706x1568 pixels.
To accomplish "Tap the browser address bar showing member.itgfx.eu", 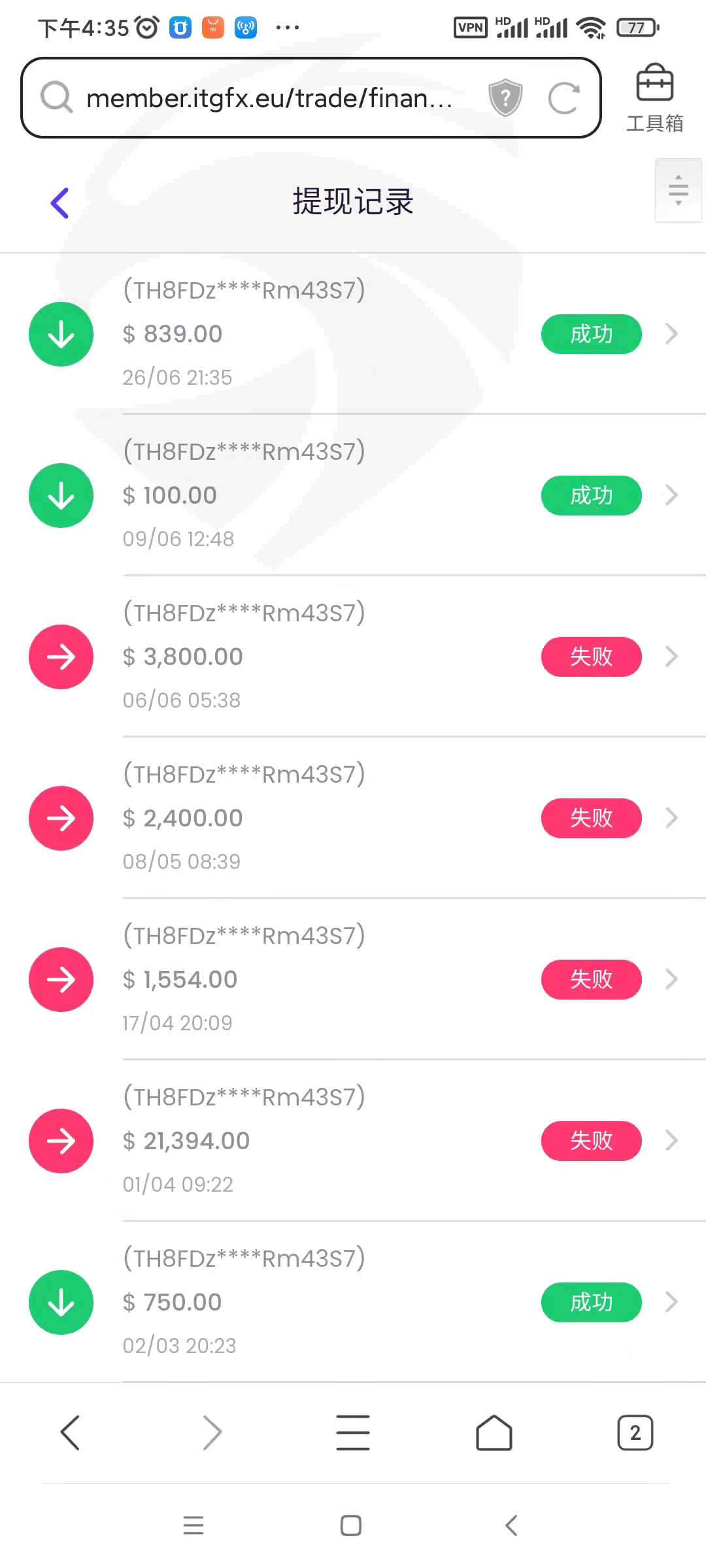I will point(269,98).
